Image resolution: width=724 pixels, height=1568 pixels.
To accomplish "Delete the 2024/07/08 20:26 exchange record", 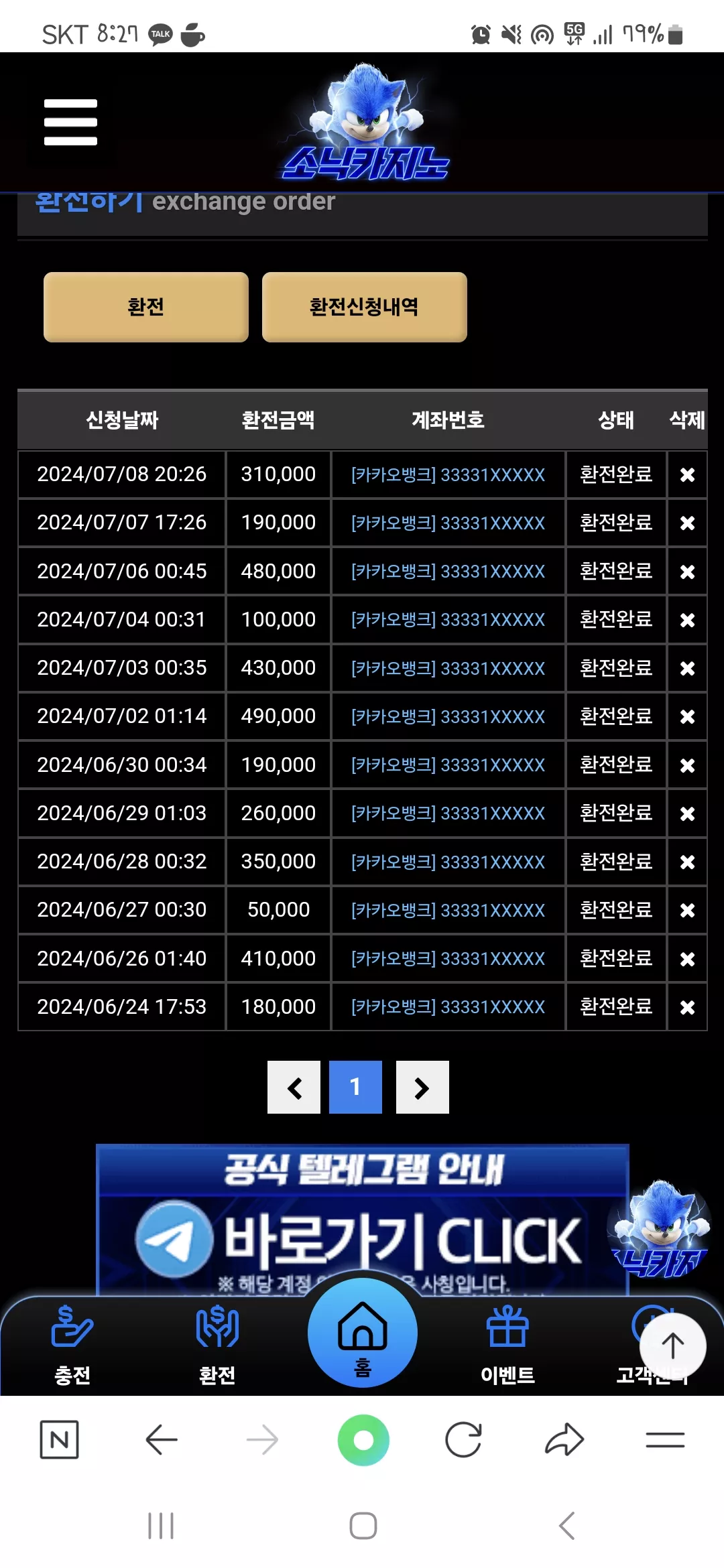I will click(x=687, y=475).
